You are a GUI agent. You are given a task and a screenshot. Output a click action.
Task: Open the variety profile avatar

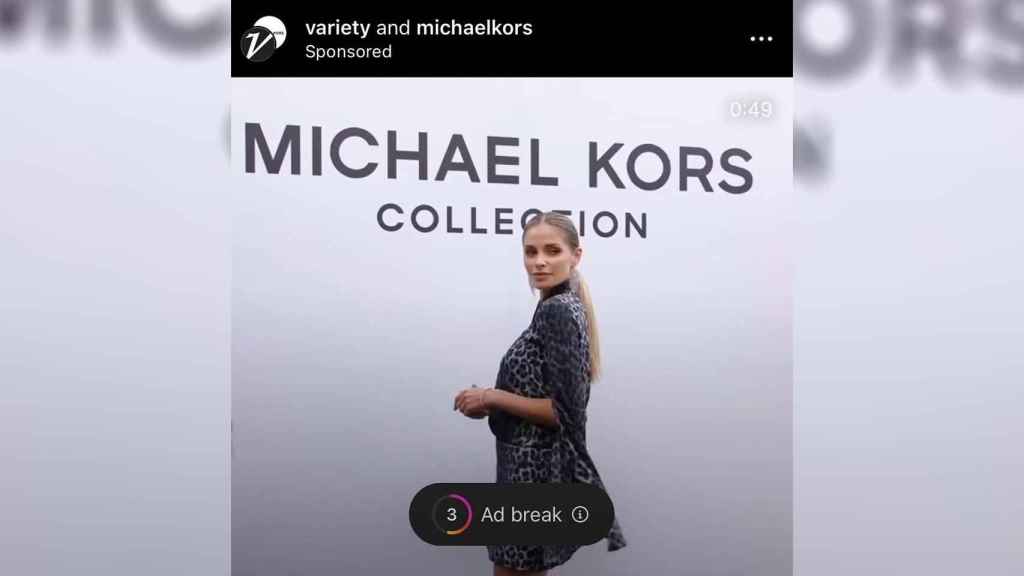coord(263,39)
